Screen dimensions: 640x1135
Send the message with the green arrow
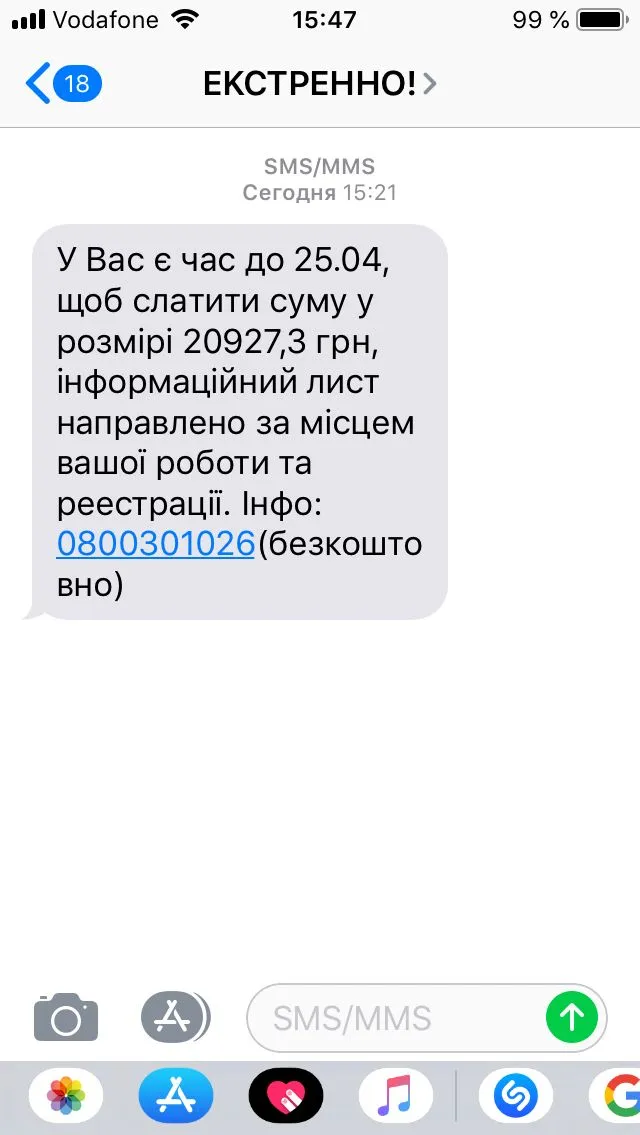coord(572,1018)
